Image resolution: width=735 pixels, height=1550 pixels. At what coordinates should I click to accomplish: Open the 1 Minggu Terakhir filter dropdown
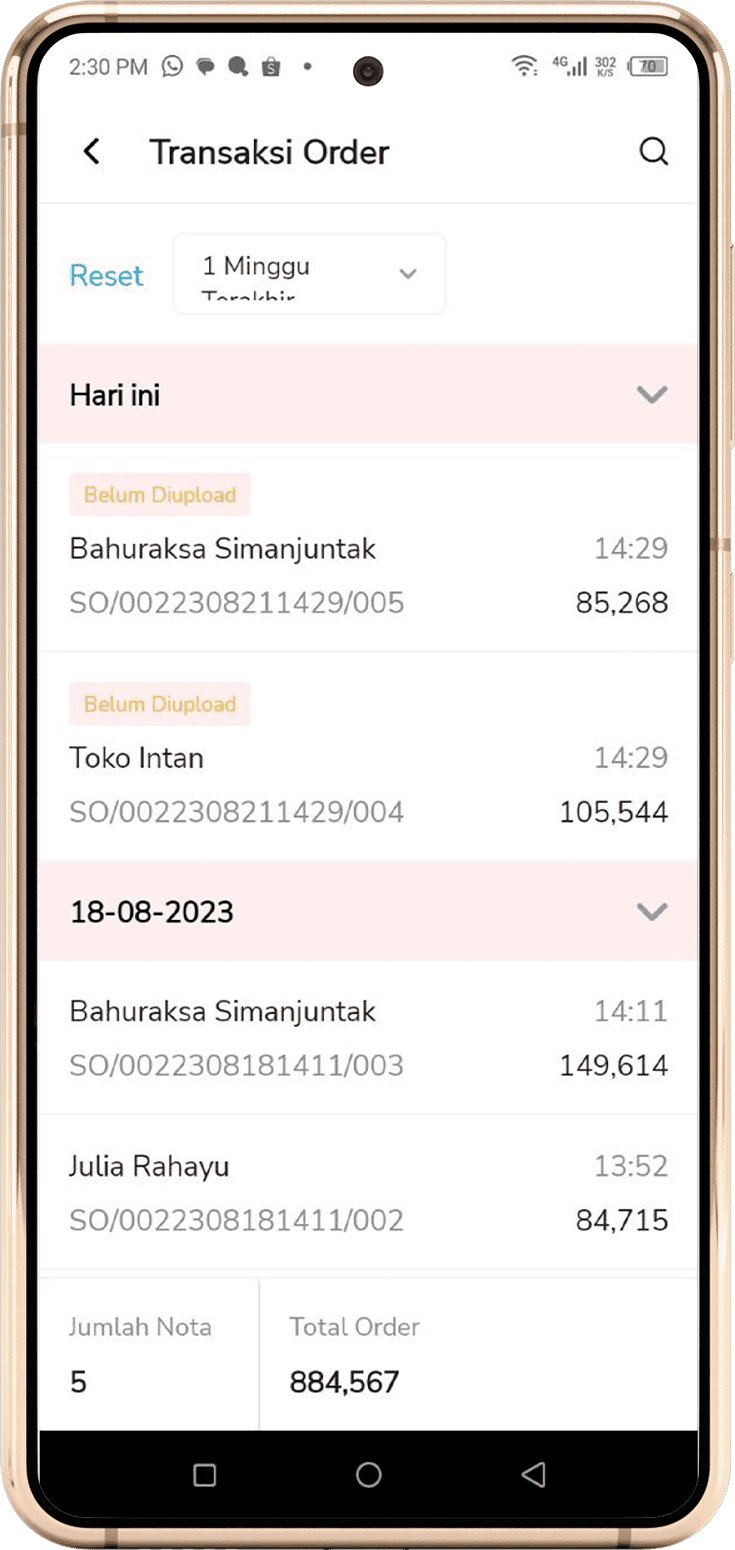point(308,273)
